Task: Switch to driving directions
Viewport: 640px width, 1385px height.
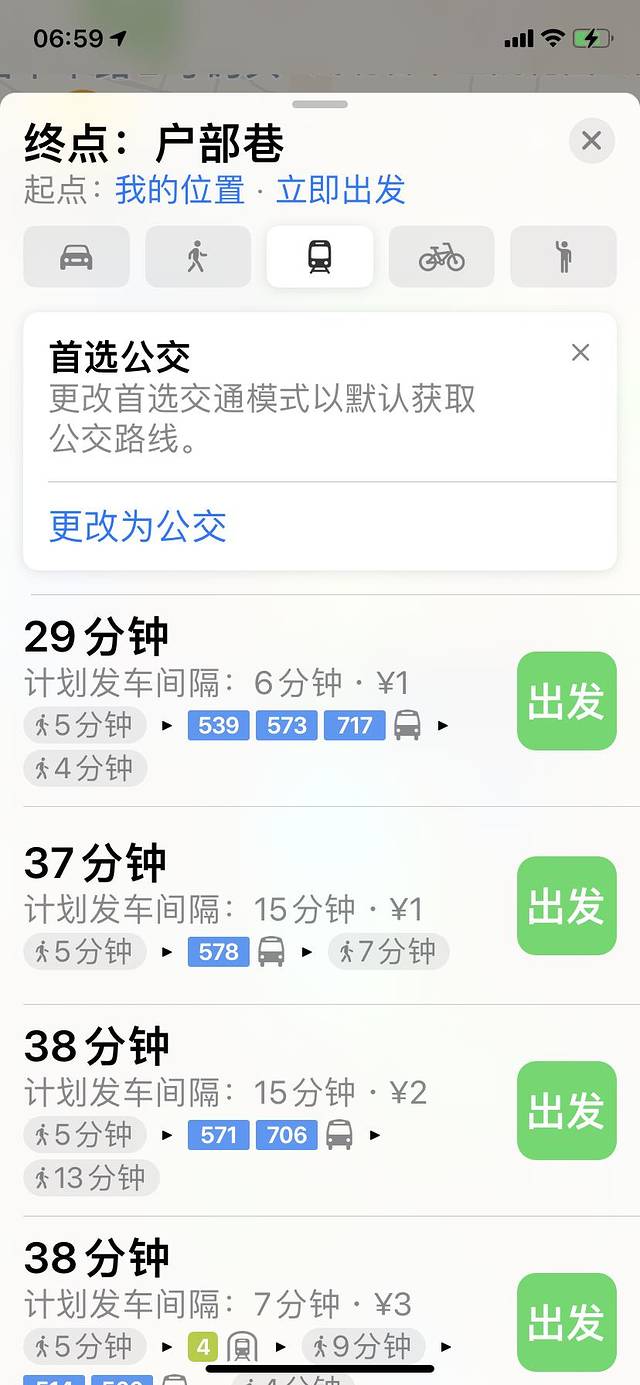Action: coord(77,257)
